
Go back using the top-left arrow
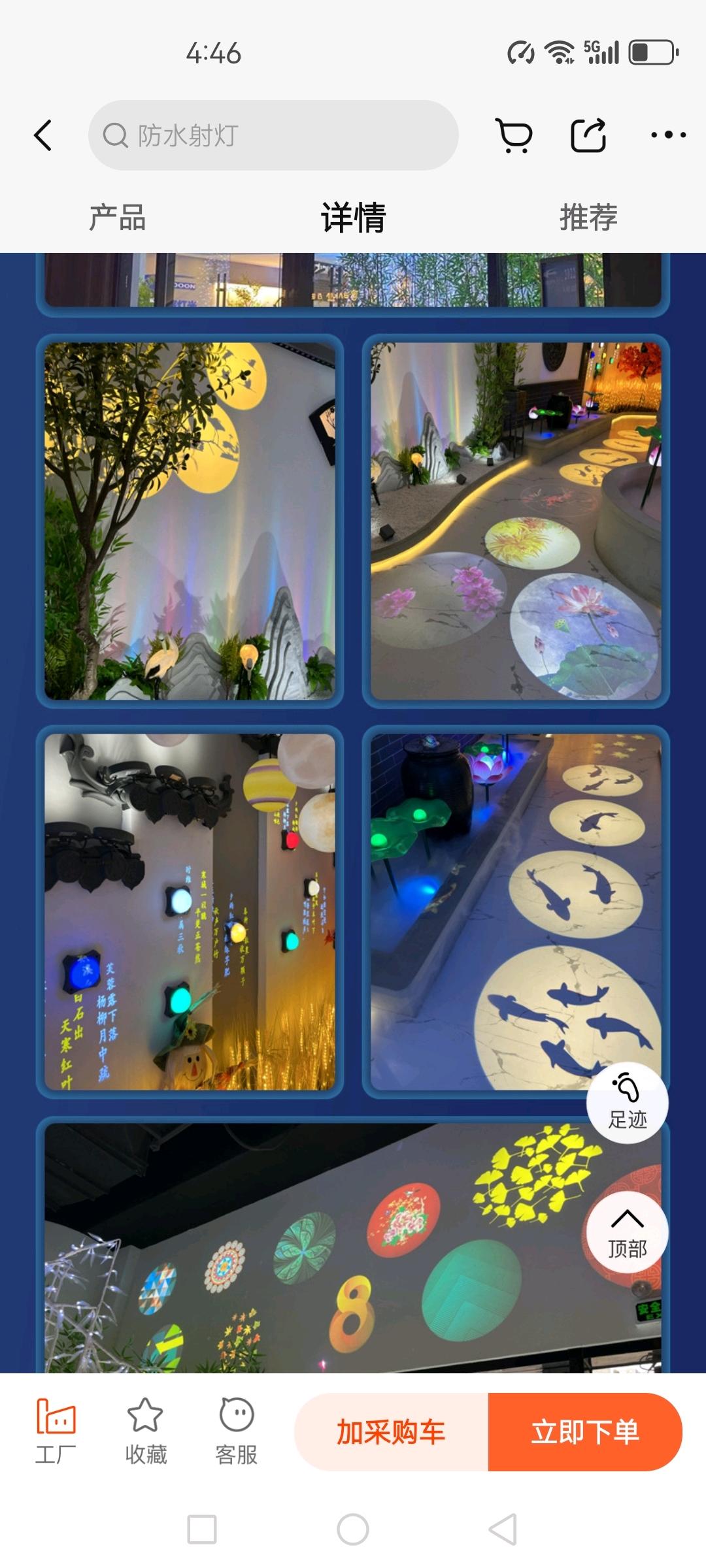point(43,136)
